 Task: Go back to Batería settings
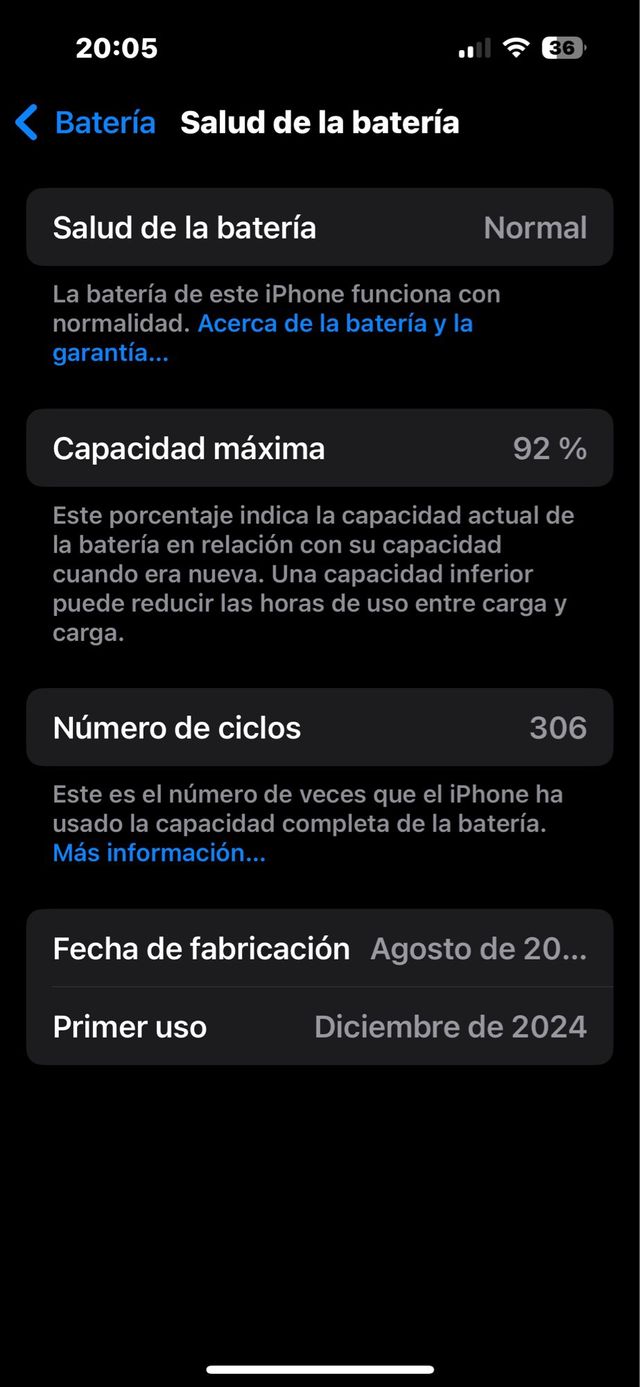[86, 123]
